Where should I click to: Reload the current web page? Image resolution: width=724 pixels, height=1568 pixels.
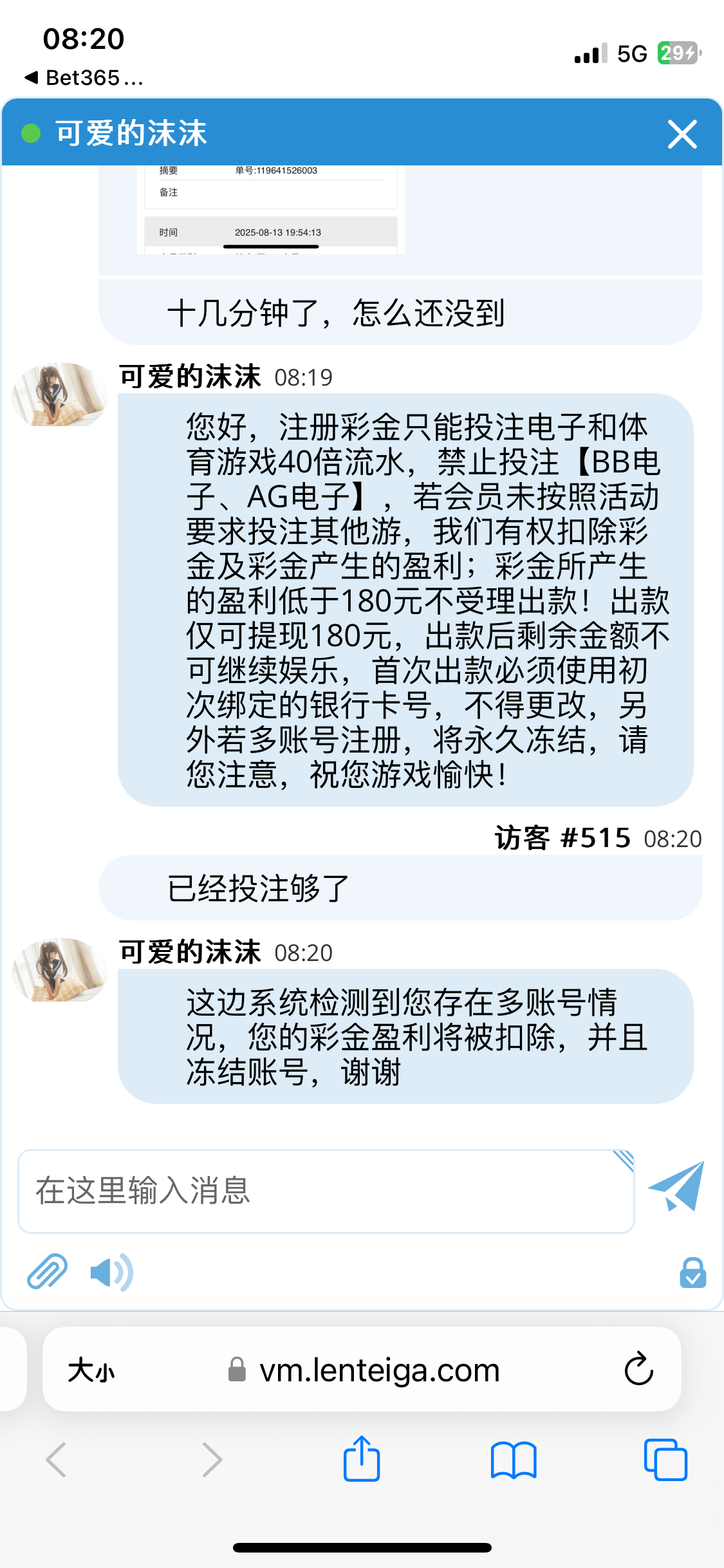point(638,1369)
